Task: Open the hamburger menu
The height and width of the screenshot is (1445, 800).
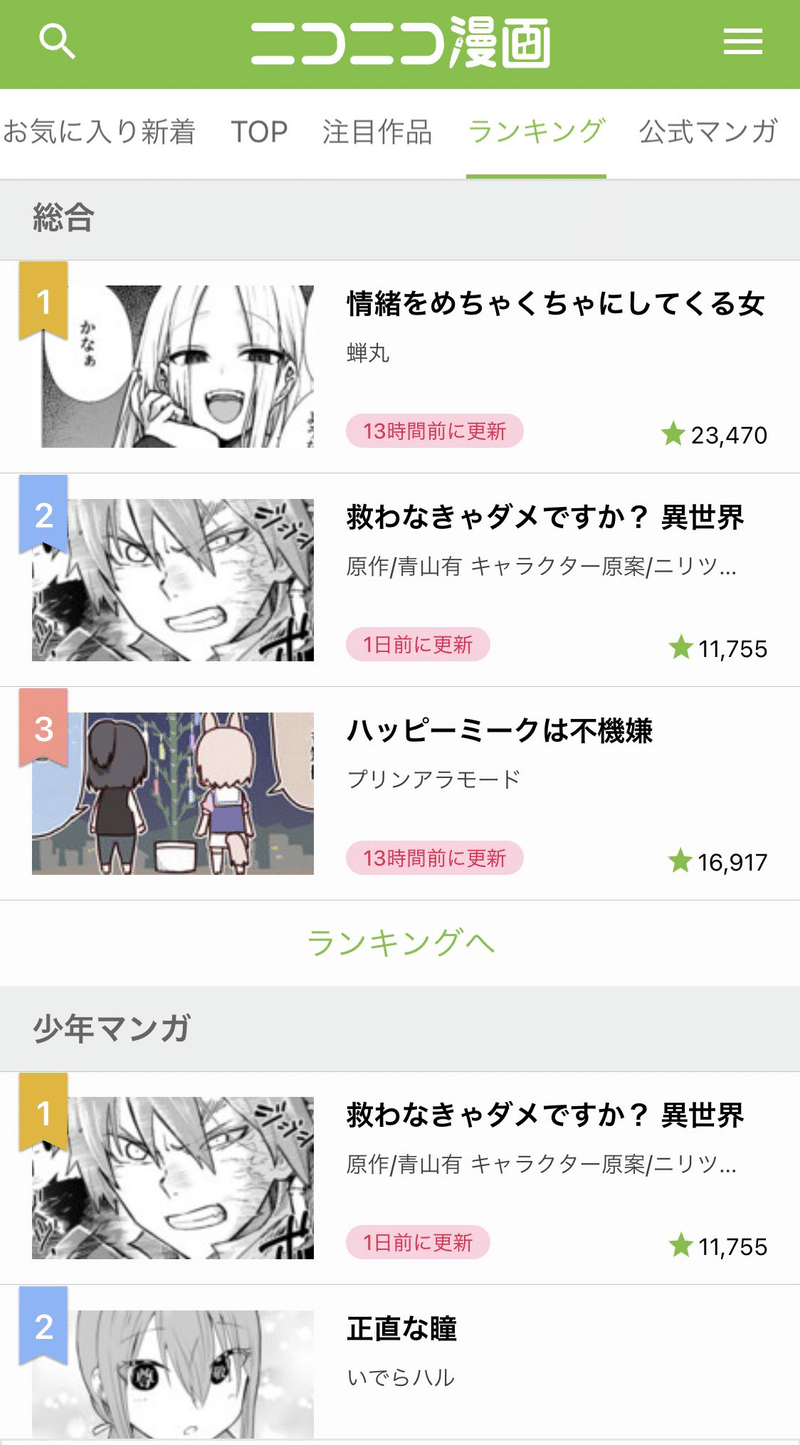Action: coord(742,42)
